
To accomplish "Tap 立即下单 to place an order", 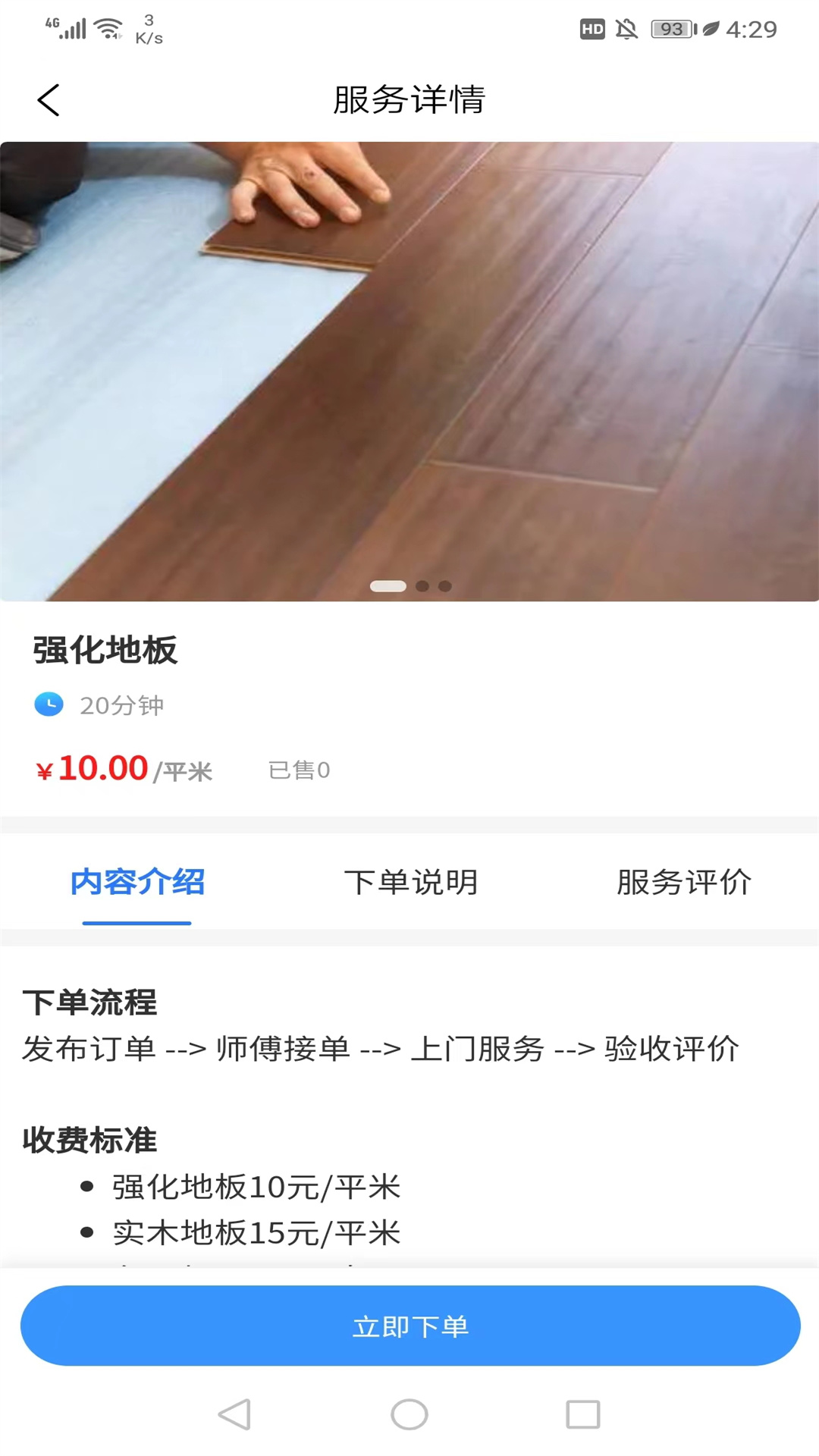I will [x=409, y=1326].
